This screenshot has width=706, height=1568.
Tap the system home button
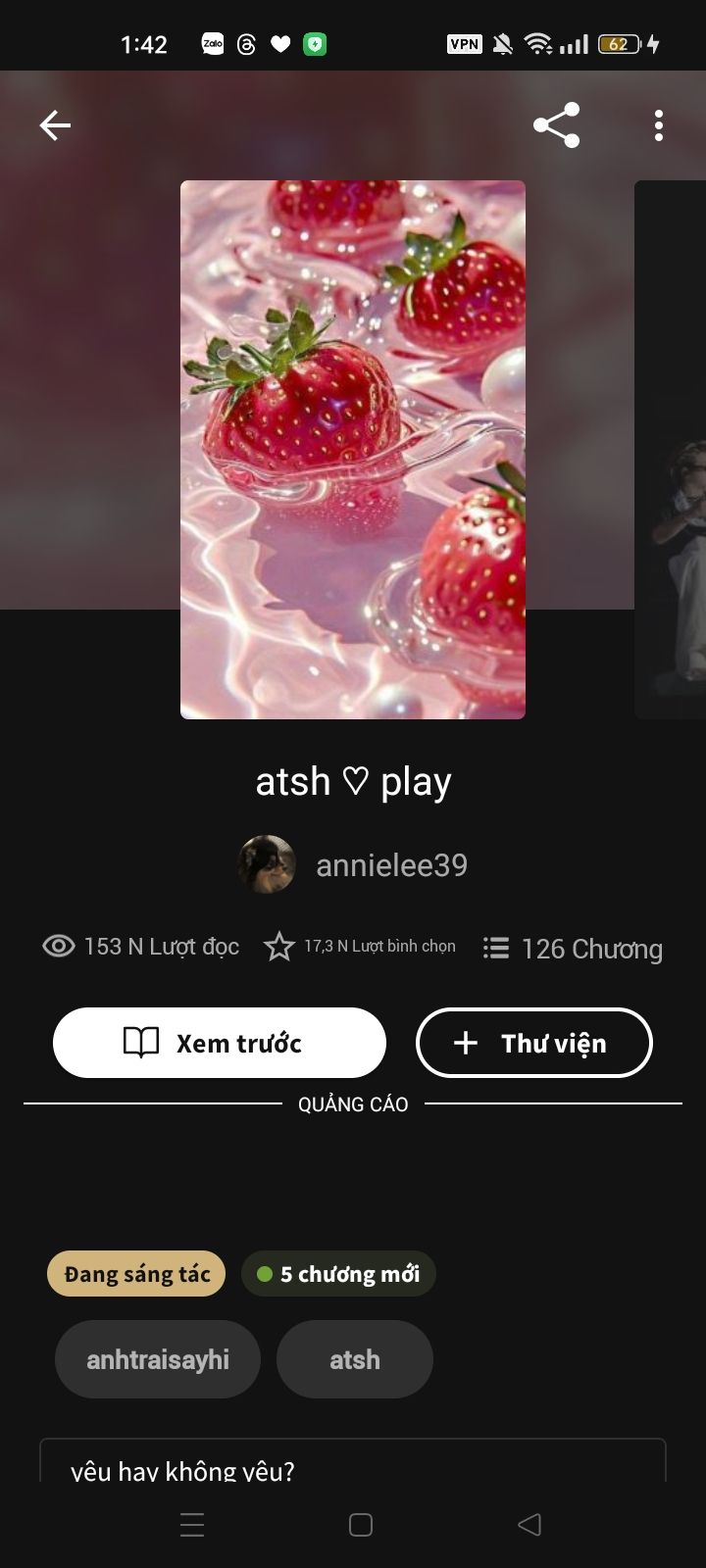click(x=361, y=1525)
